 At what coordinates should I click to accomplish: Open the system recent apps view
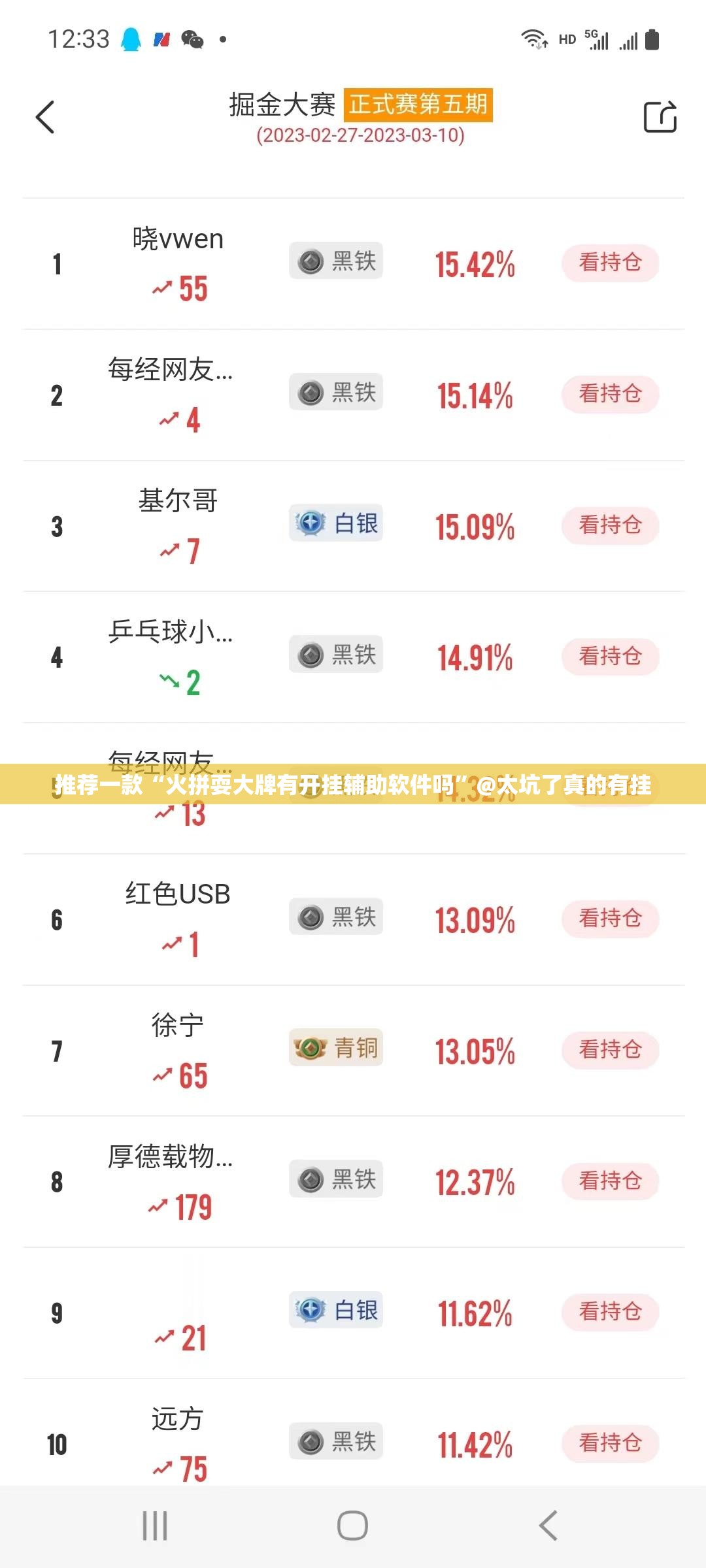point(155,1526)
